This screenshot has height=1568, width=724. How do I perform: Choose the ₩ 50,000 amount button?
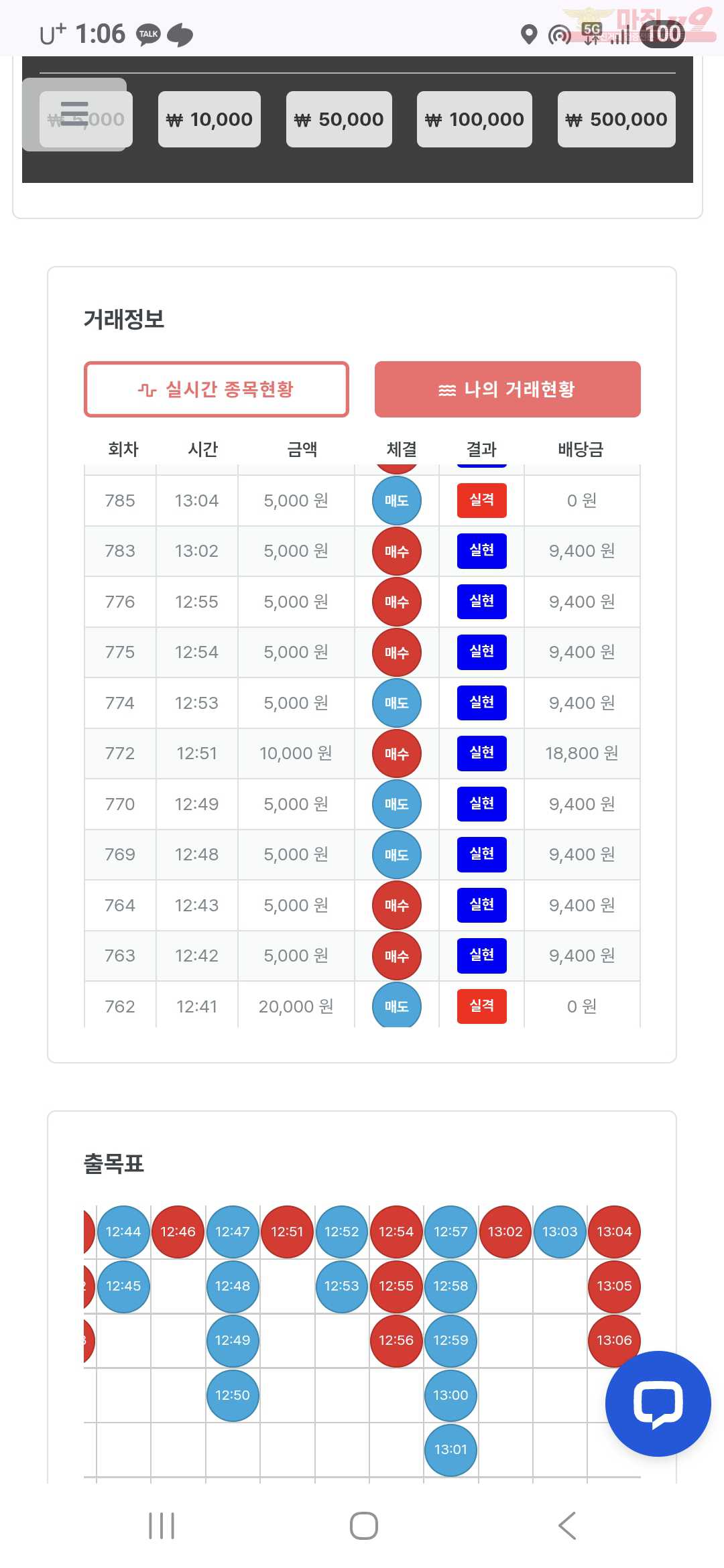(x=339, y=119)
